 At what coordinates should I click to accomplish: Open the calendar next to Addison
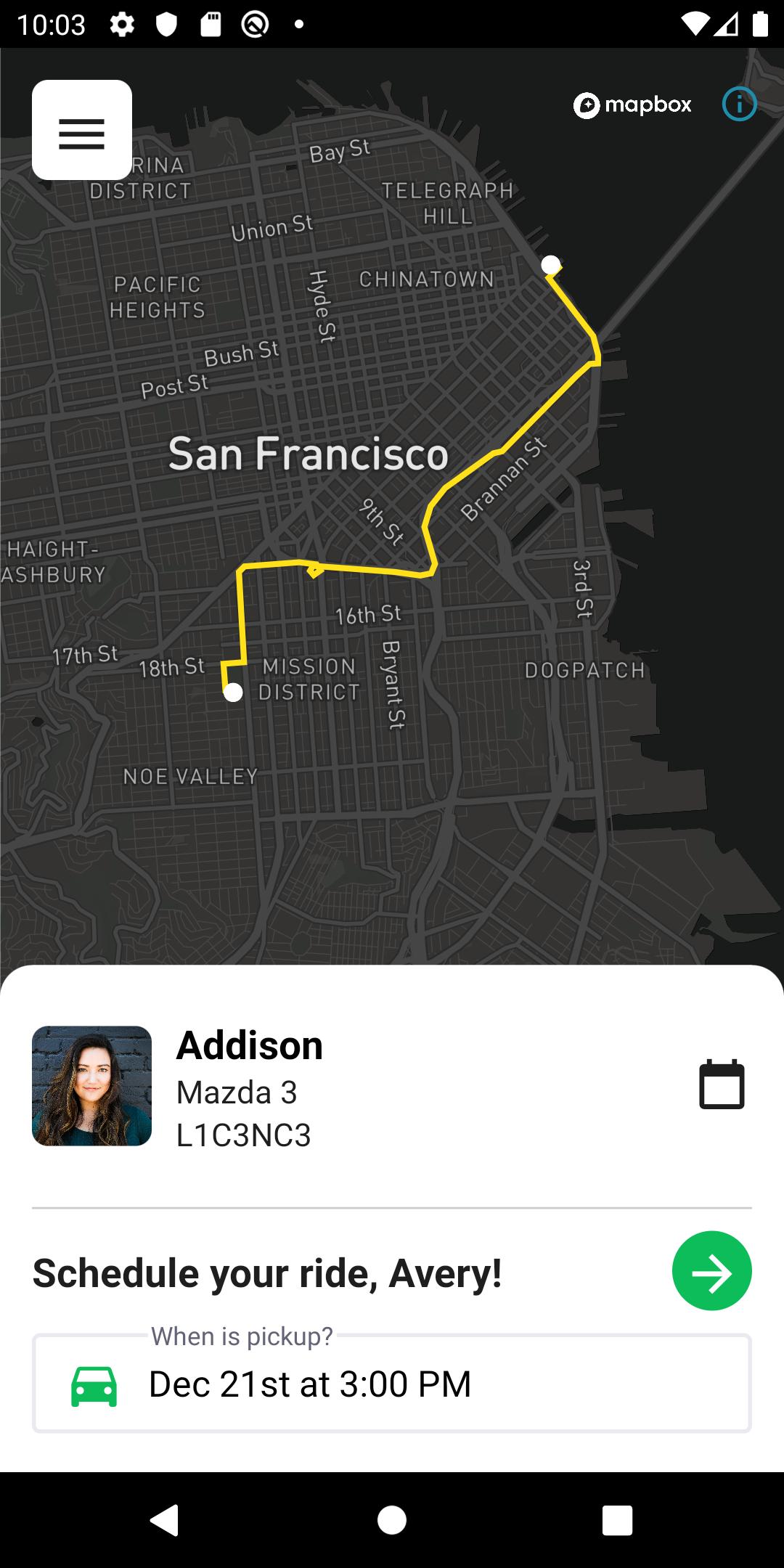coord(722,1085)
